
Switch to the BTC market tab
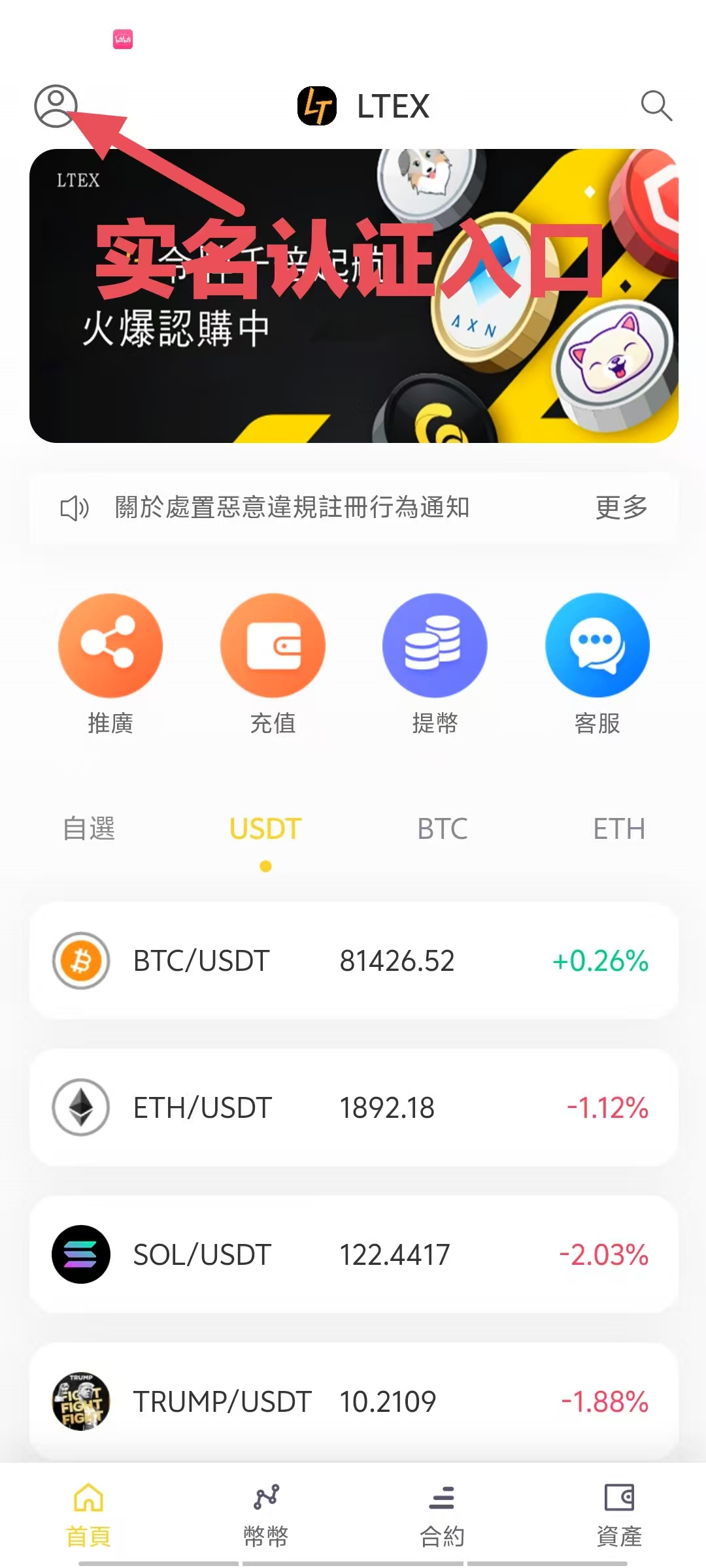(442, 828)
